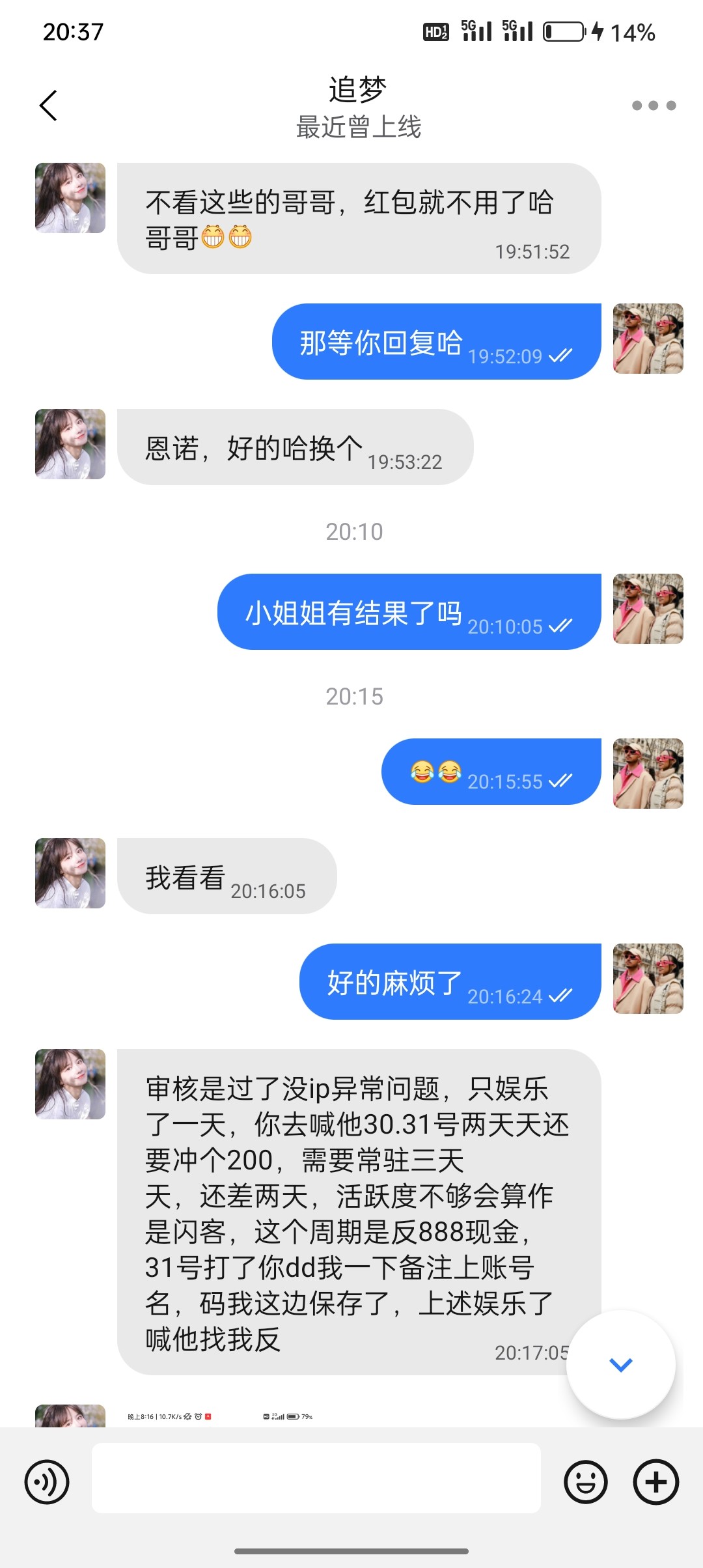The height and width of the screenshot is (1568, 703).
Task: Open the emoji picker
Action: pyautogui.click(x=585, y=1482)
